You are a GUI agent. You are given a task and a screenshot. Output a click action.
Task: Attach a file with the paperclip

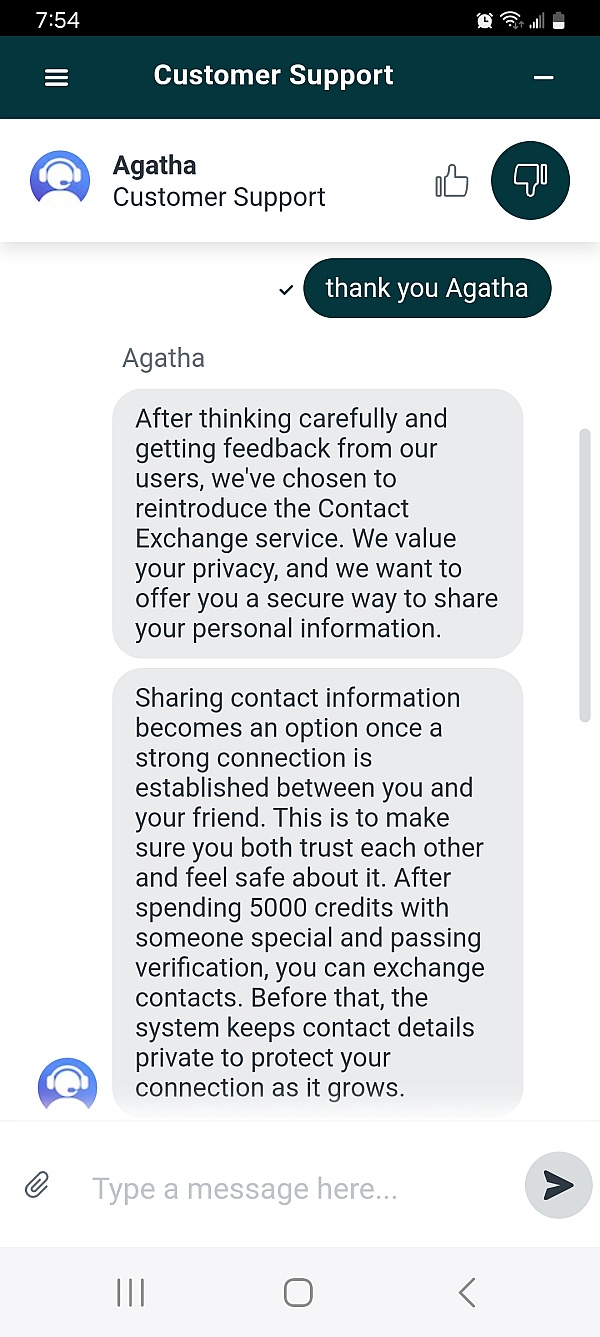pos(37,1186)
